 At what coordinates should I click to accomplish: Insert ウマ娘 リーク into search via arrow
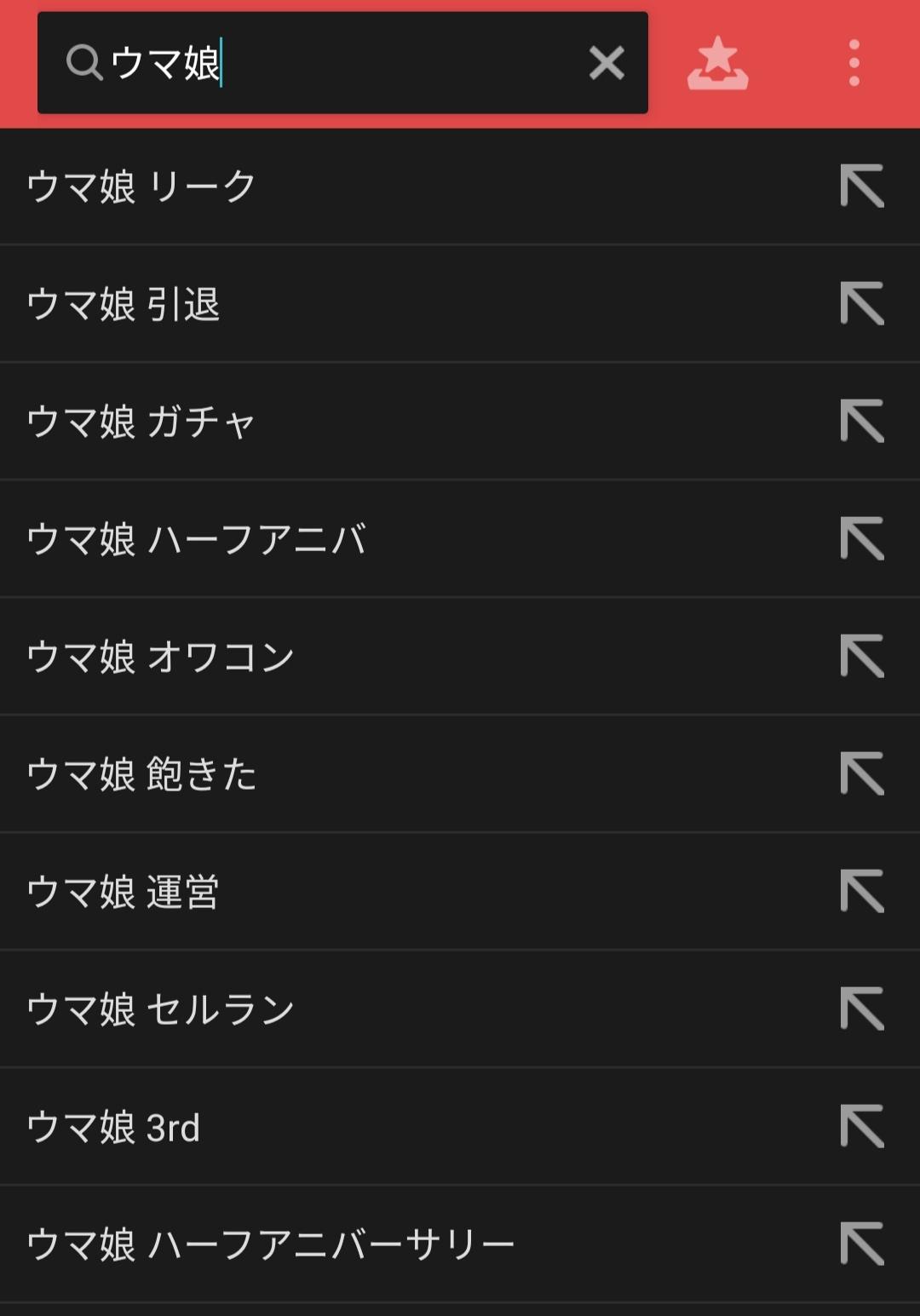[x=862, y=187]
